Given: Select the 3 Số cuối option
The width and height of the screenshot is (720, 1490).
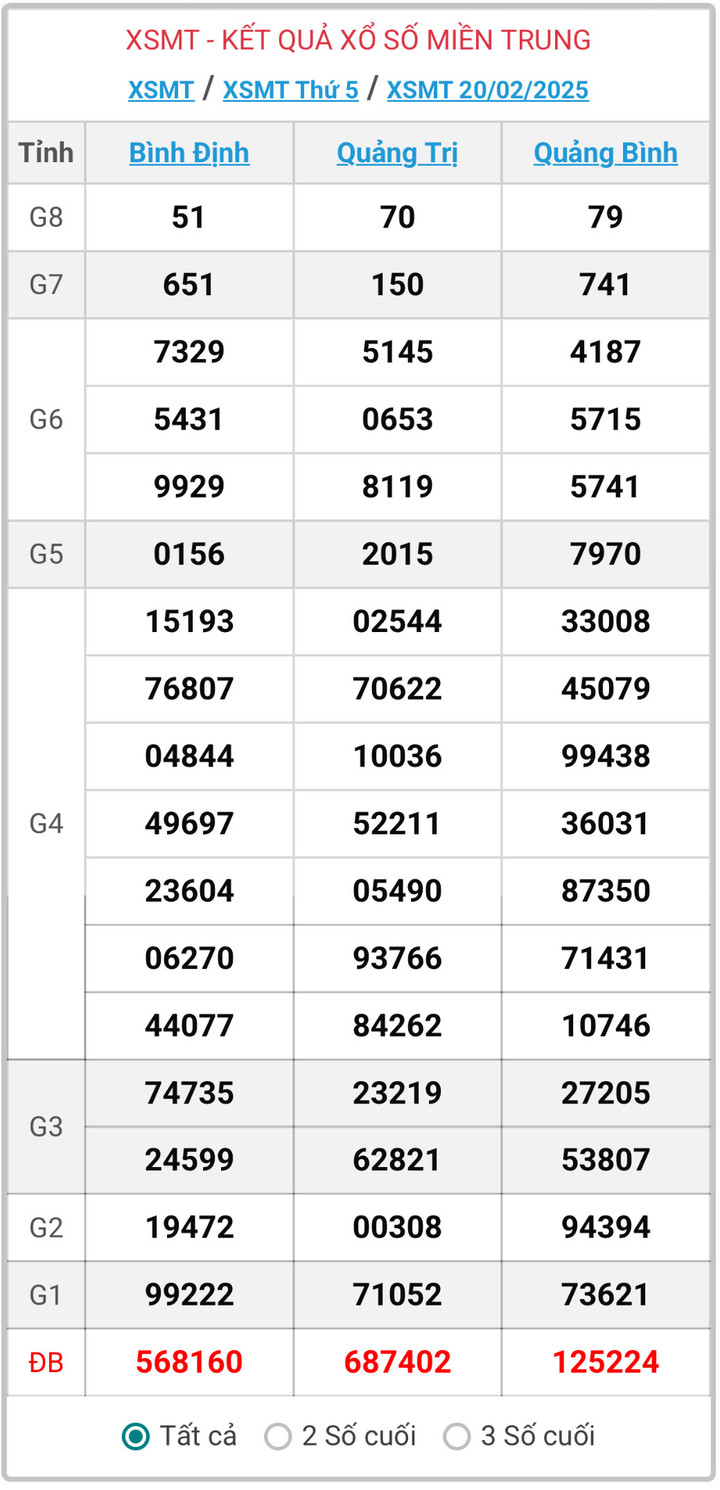Looking at the screenshot, I should [457, 1436].
